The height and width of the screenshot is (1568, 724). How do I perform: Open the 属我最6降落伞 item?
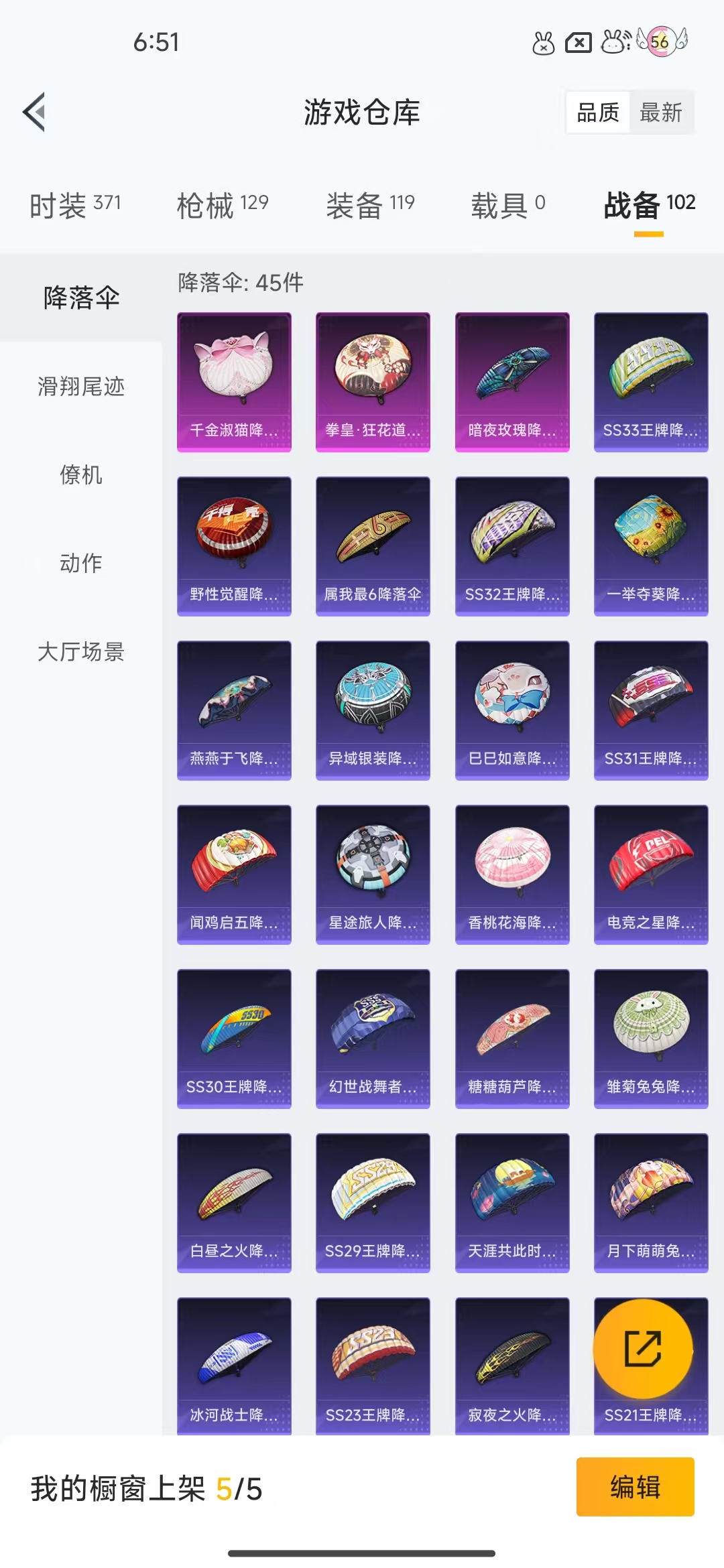pyautogui.click(x=373, y=546)
